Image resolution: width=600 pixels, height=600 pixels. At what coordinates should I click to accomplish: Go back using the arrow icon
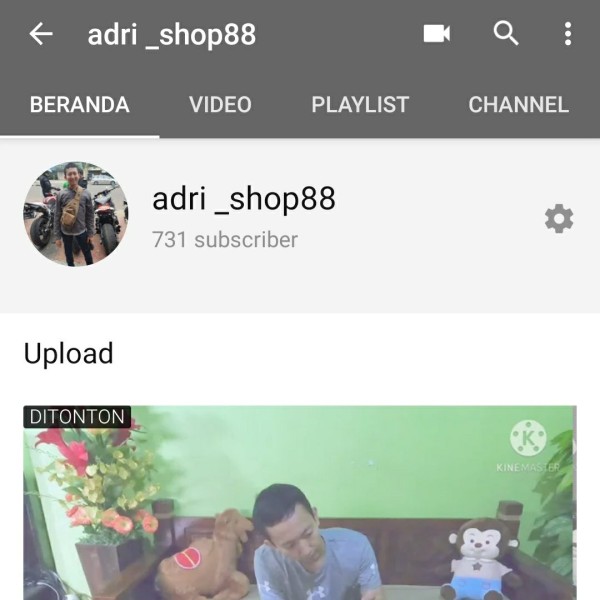(41, 34)
